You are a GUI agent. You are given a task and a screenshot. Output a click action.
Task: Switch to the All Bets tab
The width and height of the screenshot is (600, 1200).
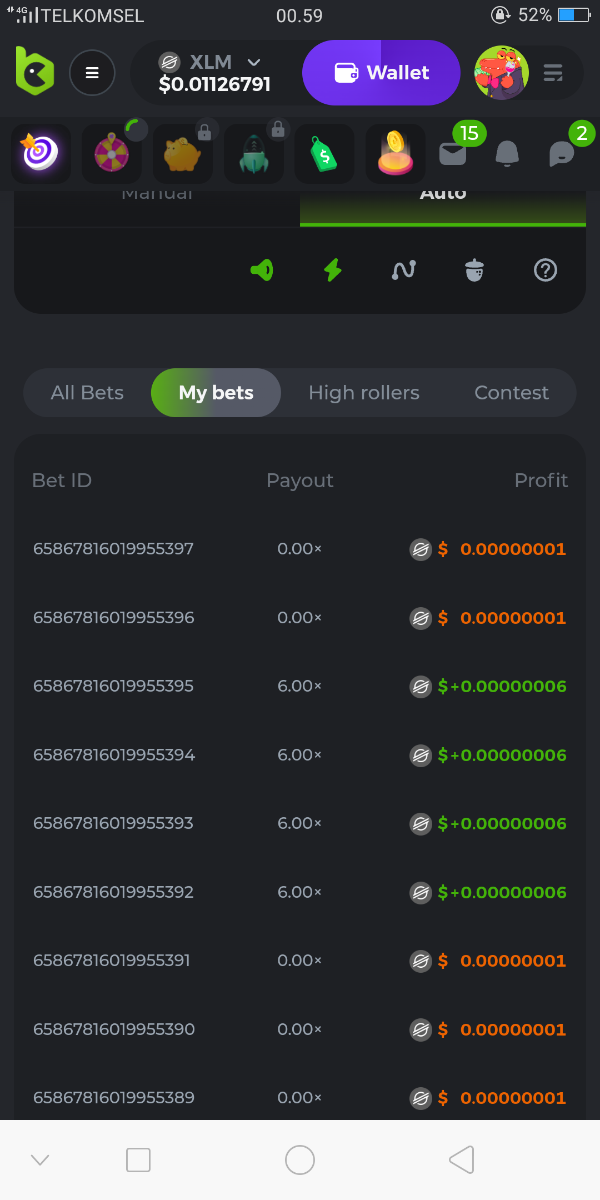tap(87, 393)
